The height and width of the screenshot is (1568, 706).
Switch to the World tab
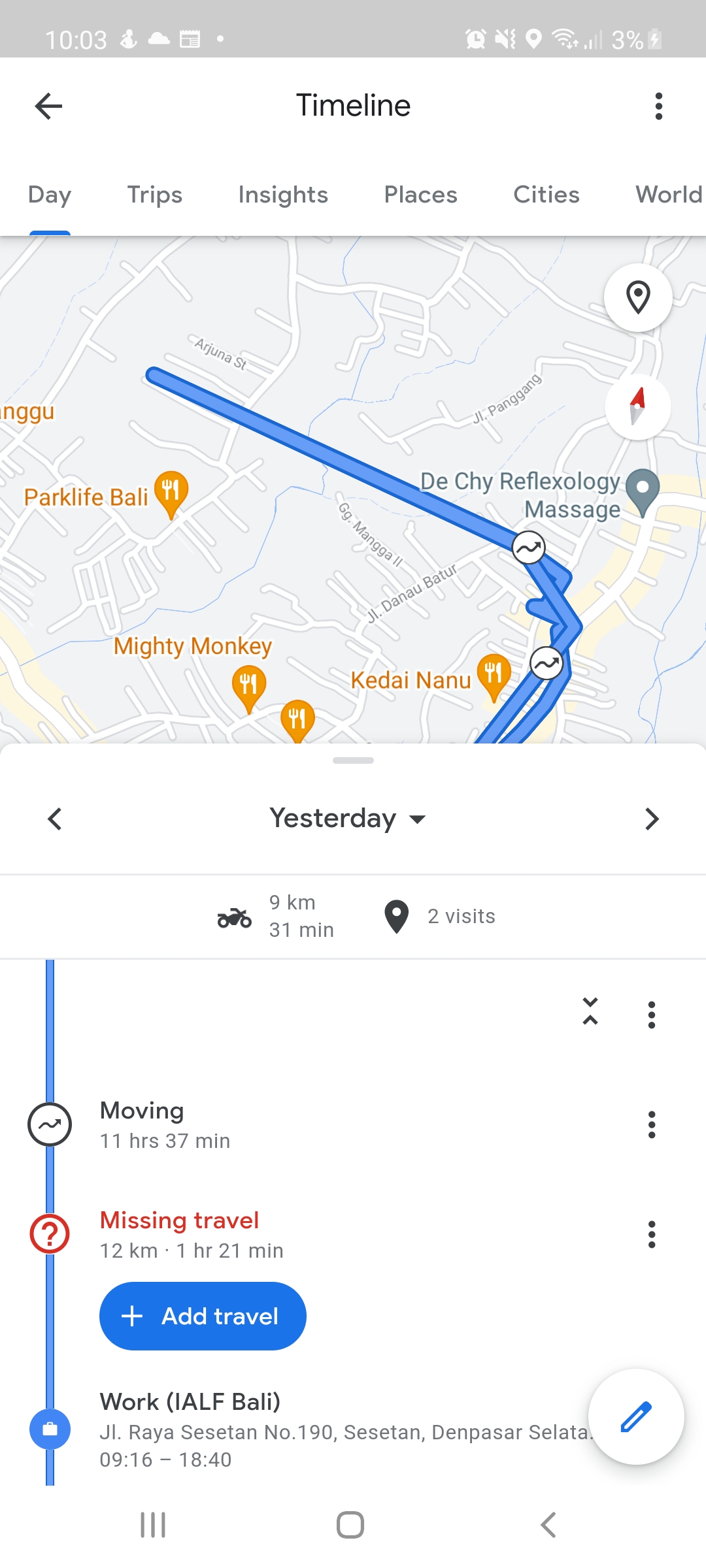(x=668, y=195)
